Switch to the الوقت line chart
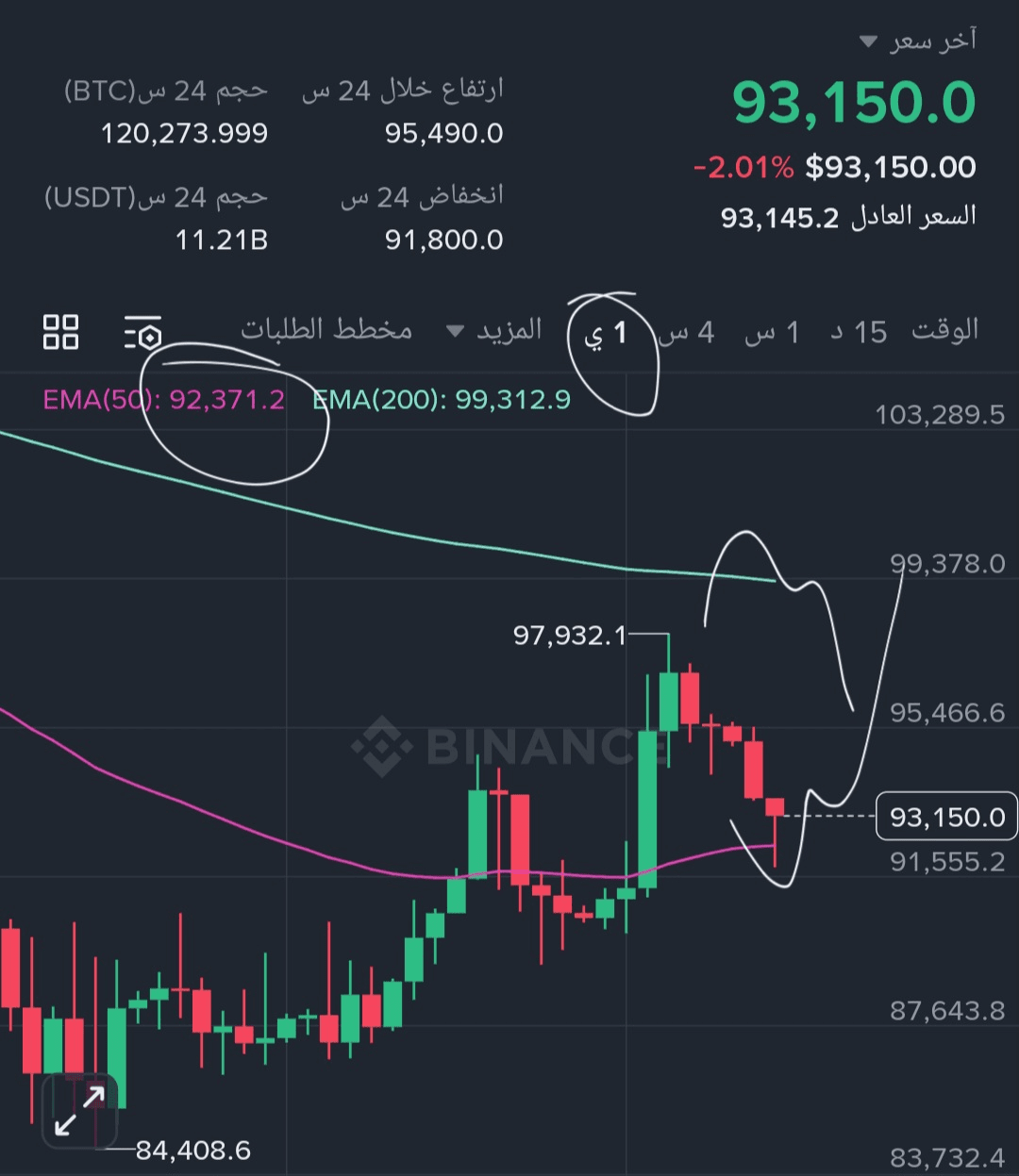Image resolution: width=1019 pixels, height=1176 pixels. click(944, 330)
